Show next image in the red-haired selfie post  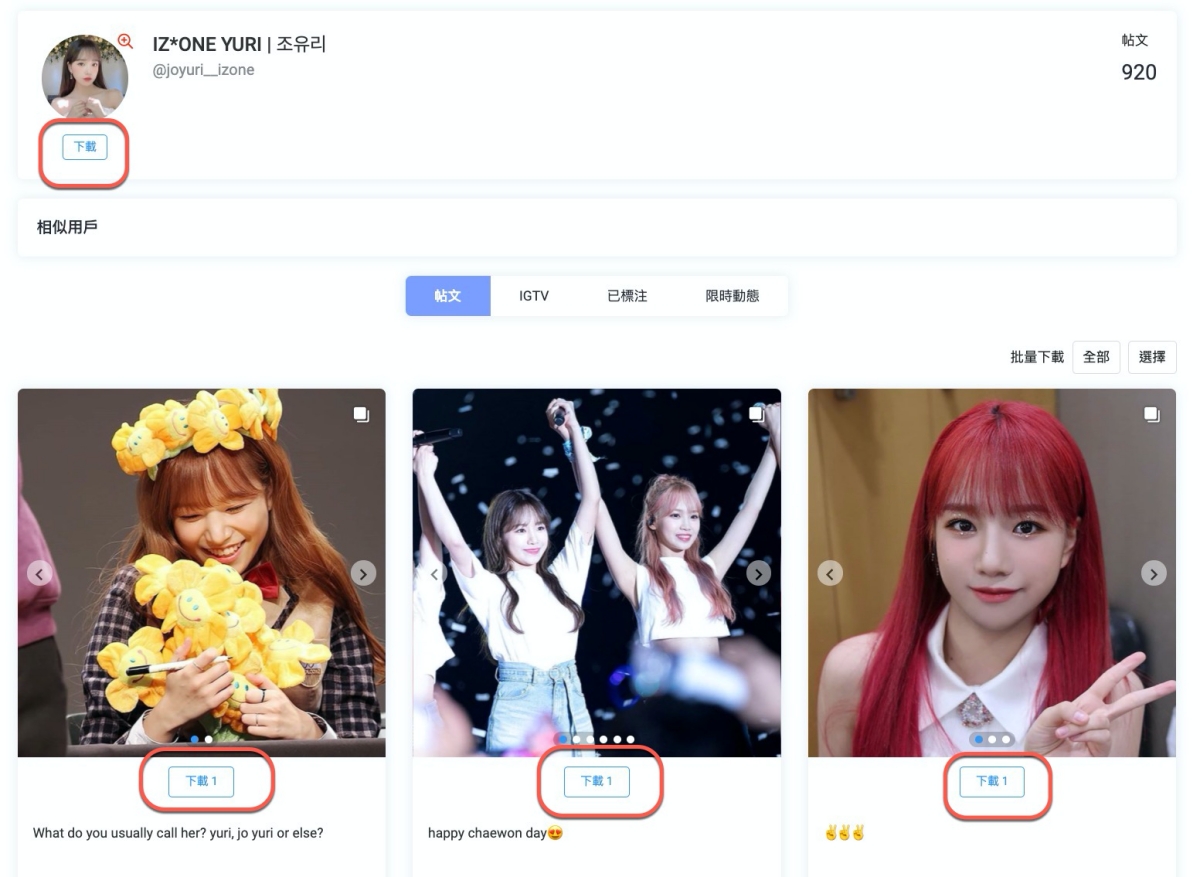pyautogui.click(x=1154, y=573)
